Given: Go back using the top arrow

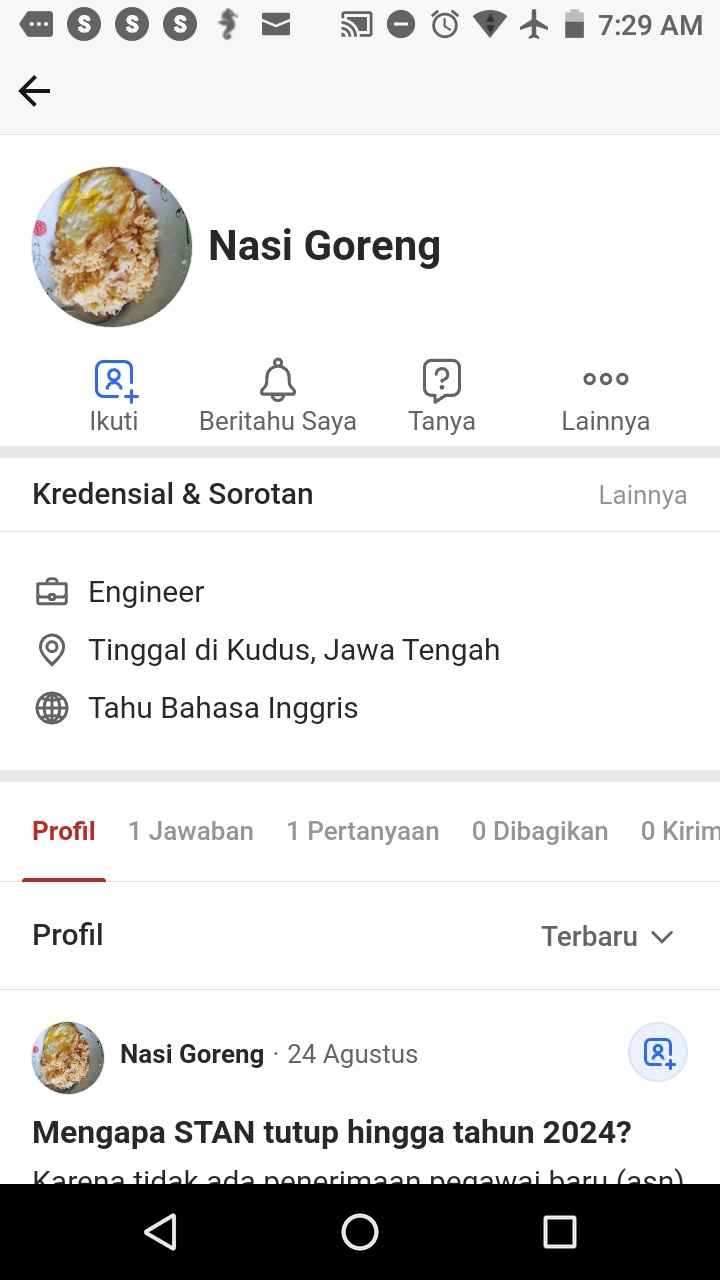Looking at the screenshot, I should 34,92.
